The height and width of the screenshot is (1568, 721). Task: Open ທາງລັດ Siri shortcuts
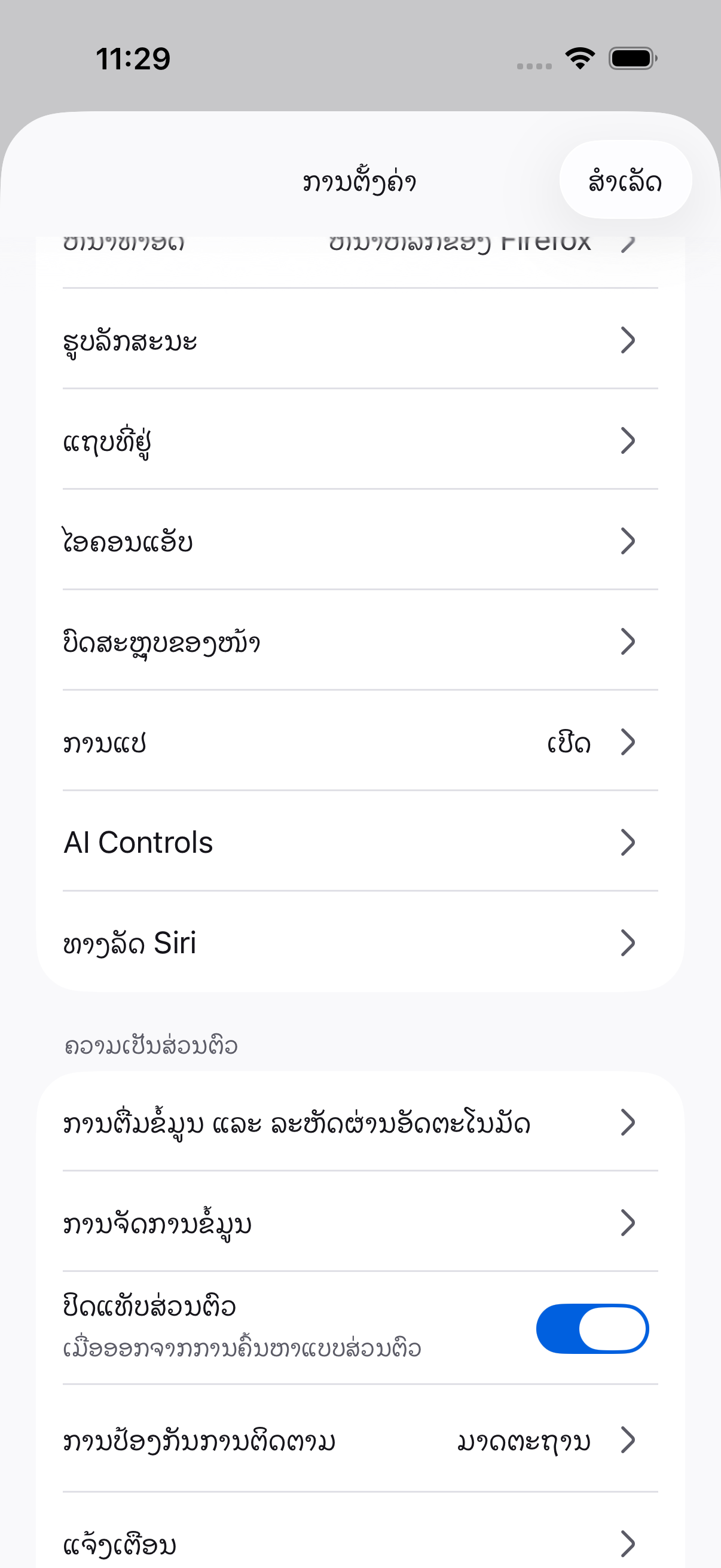360,943
